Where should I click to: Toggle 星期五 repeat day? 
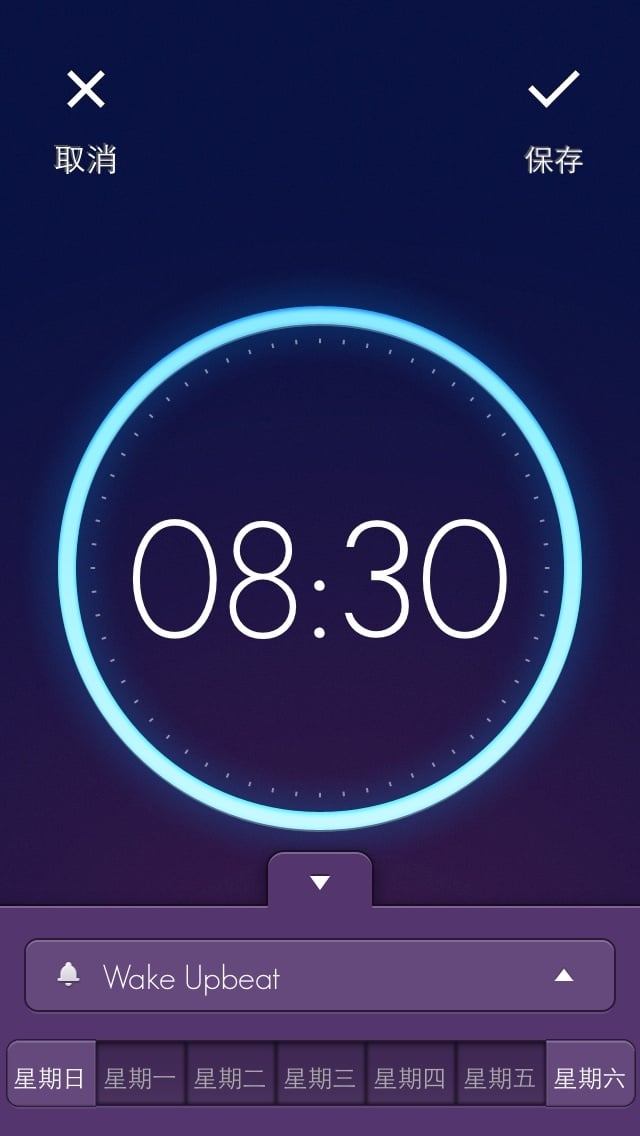tap(500, 1078)
